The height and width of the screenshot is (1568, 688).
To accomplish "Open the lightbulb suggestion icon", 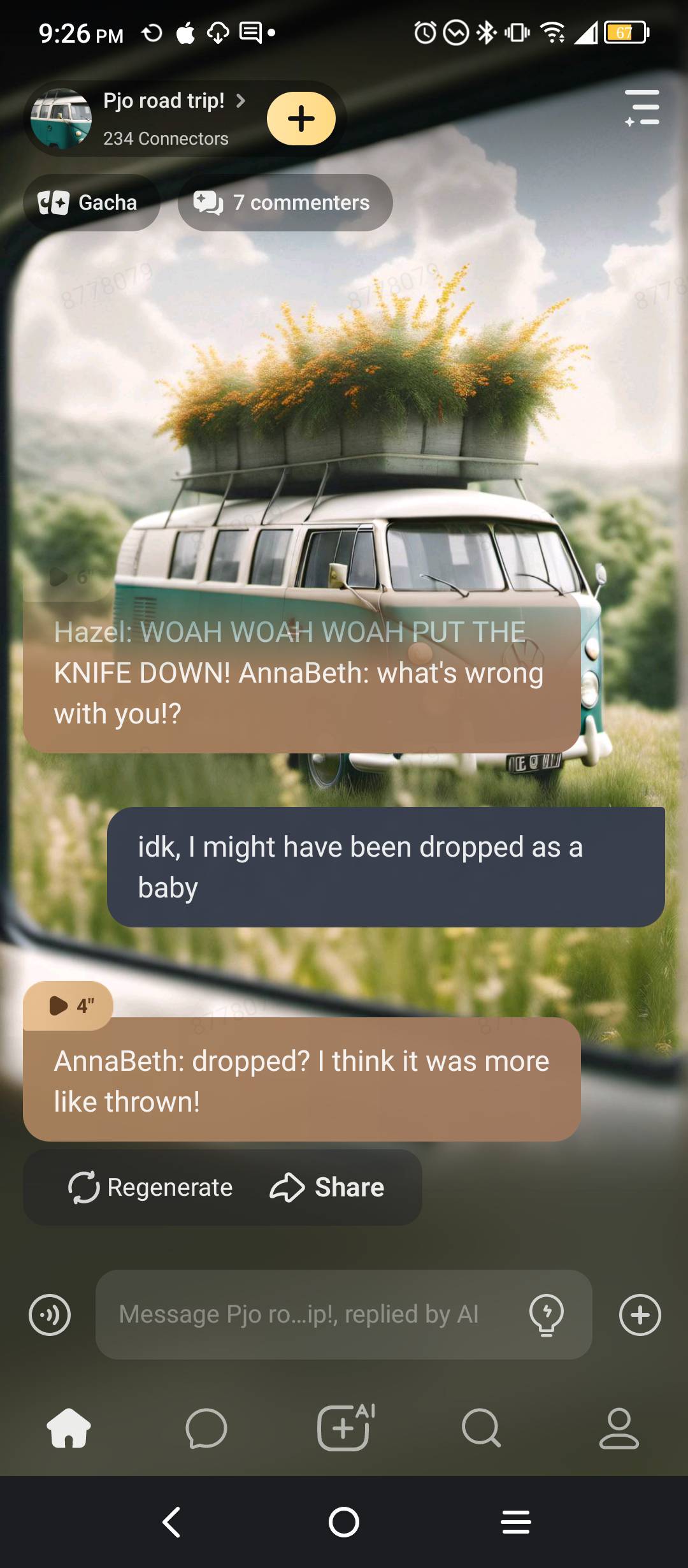I will click(546, 1314).
